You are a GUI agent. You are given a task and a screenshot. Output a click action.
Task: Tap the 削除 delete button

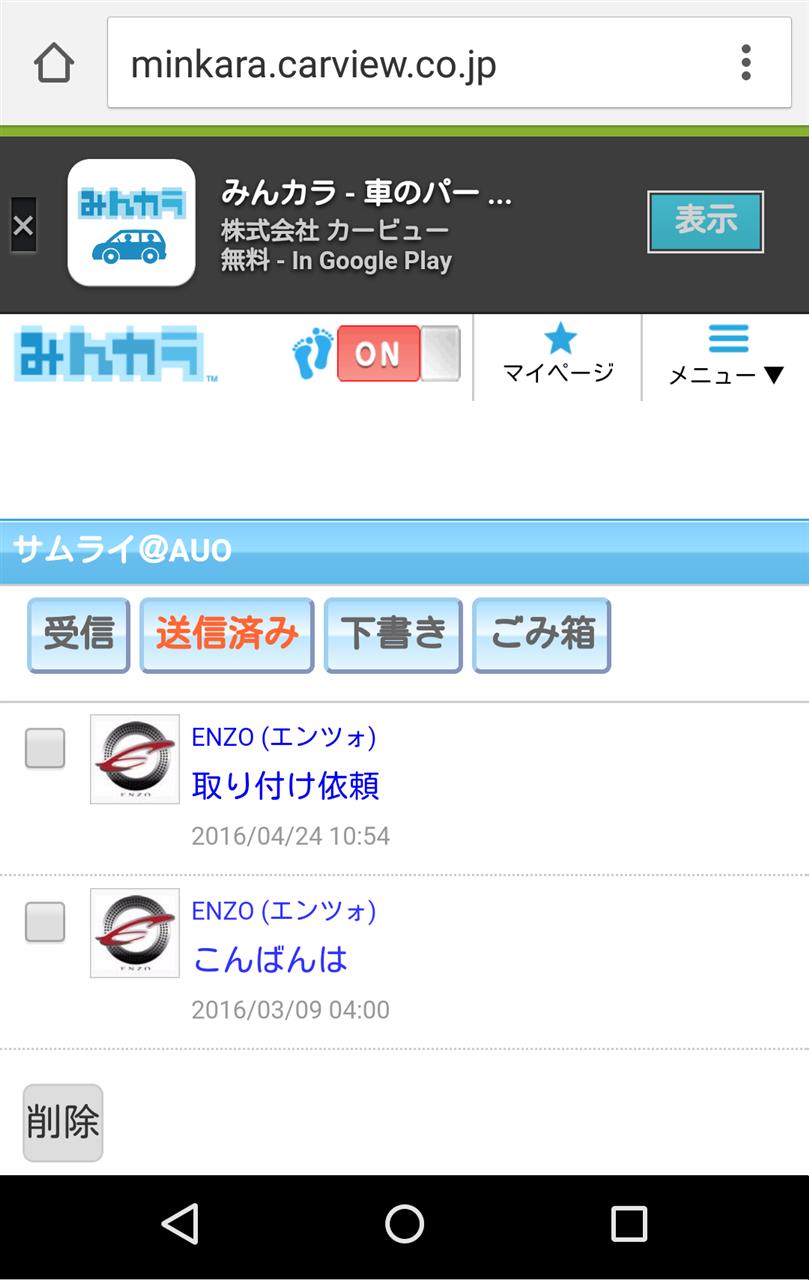click(x=63, y=1122)
